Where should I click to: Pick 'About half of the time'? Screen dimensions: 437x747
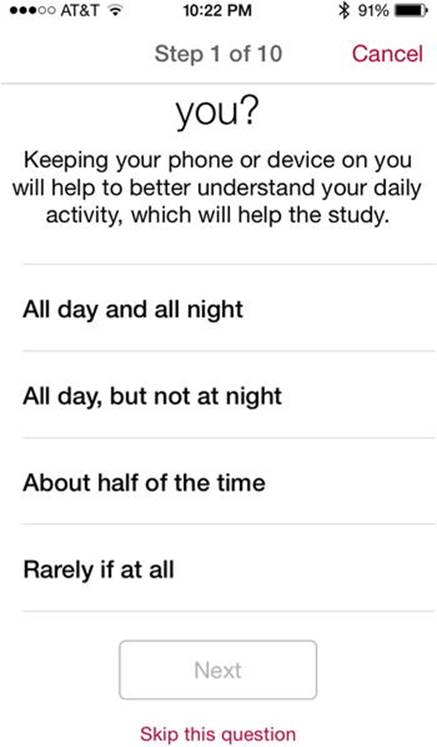(229, 482)
